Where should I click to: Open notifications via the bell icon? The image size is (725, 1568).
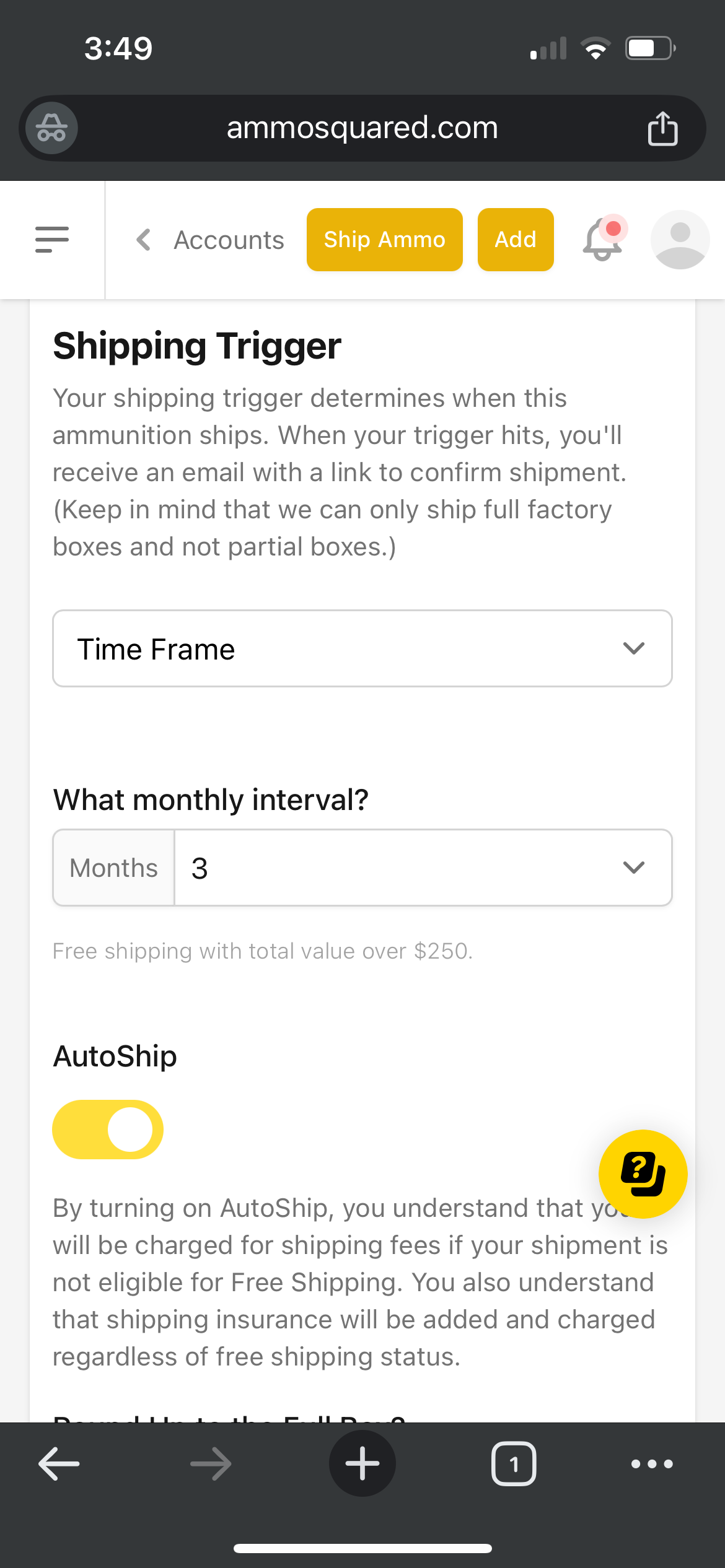(x=601, y=242)
